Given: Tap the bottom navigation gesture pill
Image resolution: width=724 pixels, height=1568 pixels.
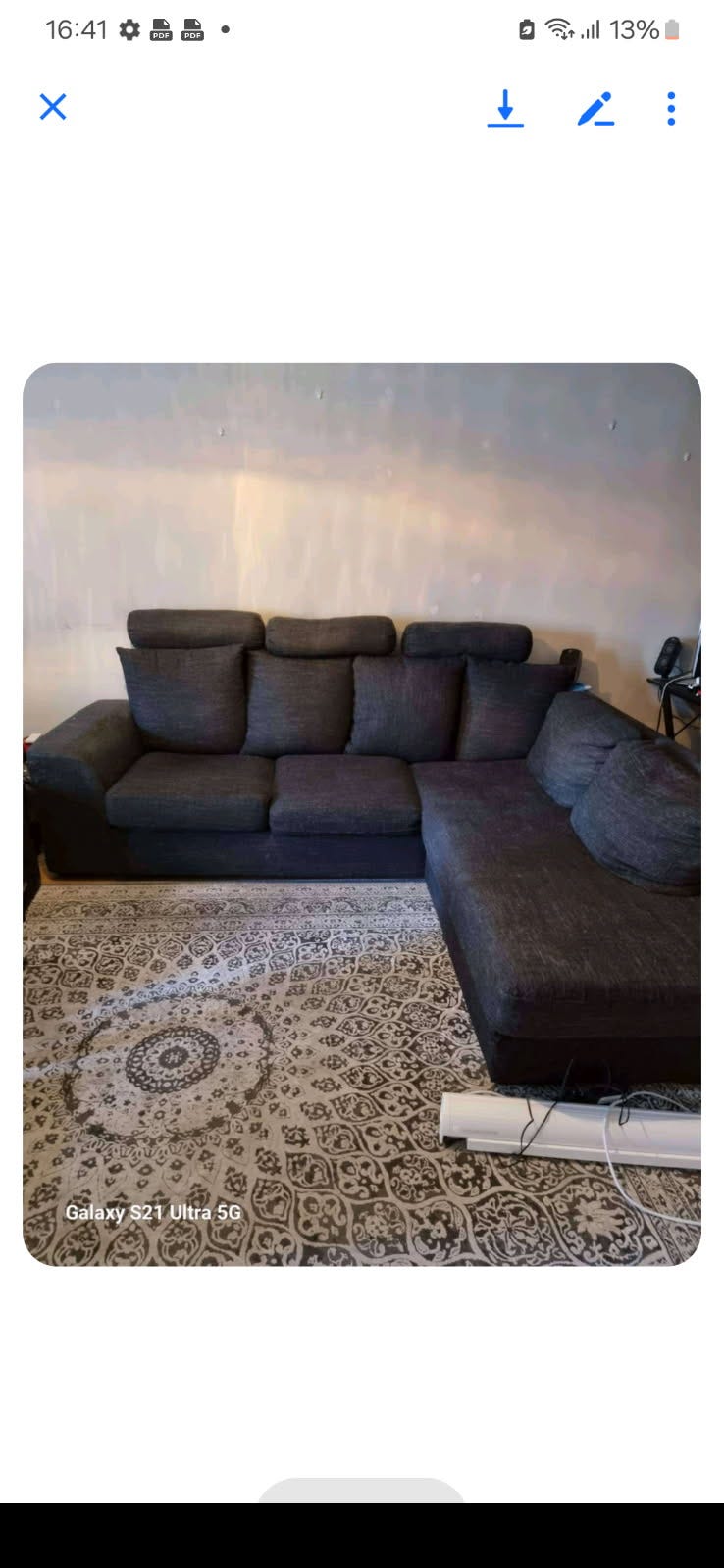Looking at the screenshot, I should click(362, 1498).
